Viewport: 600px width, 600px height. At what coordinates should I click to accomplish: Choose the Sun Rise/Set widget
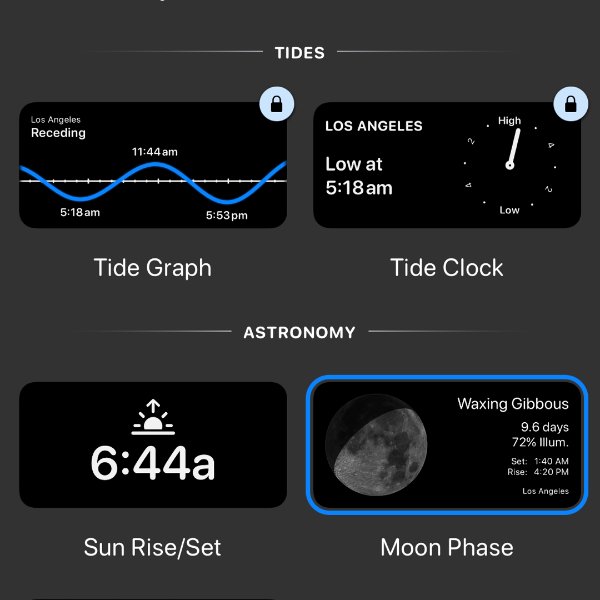[152, 445]
